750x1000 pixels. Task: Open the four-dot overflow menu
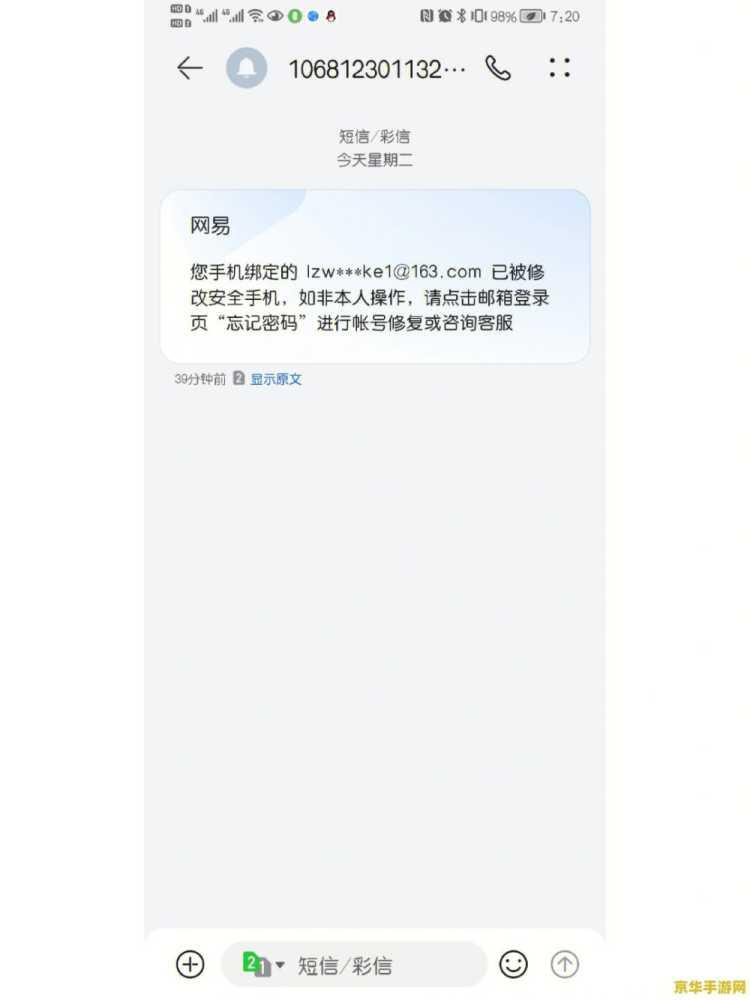559,68
